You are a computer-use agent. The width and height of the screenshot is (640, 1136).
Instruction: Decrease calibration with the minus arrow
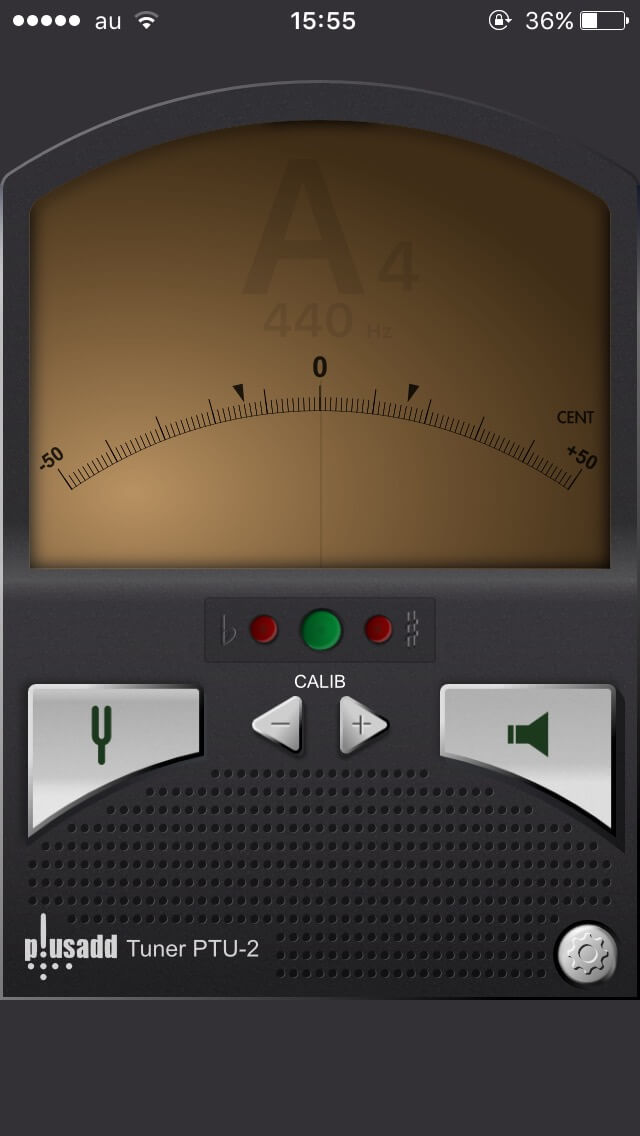[x=278, y=724]
